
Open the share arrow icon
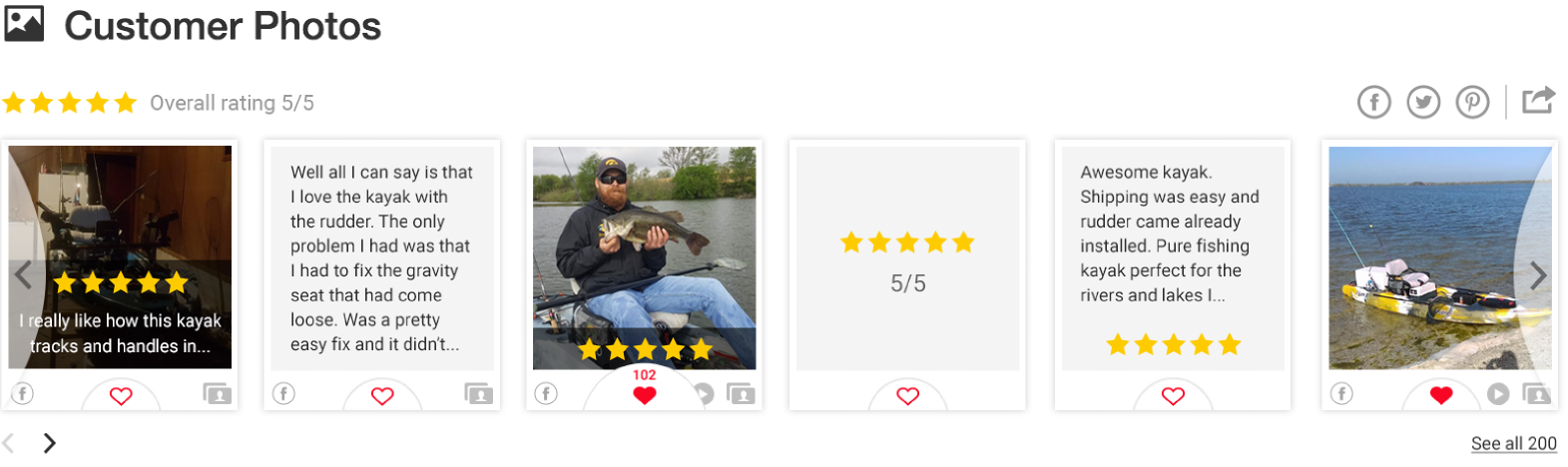point(1538,100)
